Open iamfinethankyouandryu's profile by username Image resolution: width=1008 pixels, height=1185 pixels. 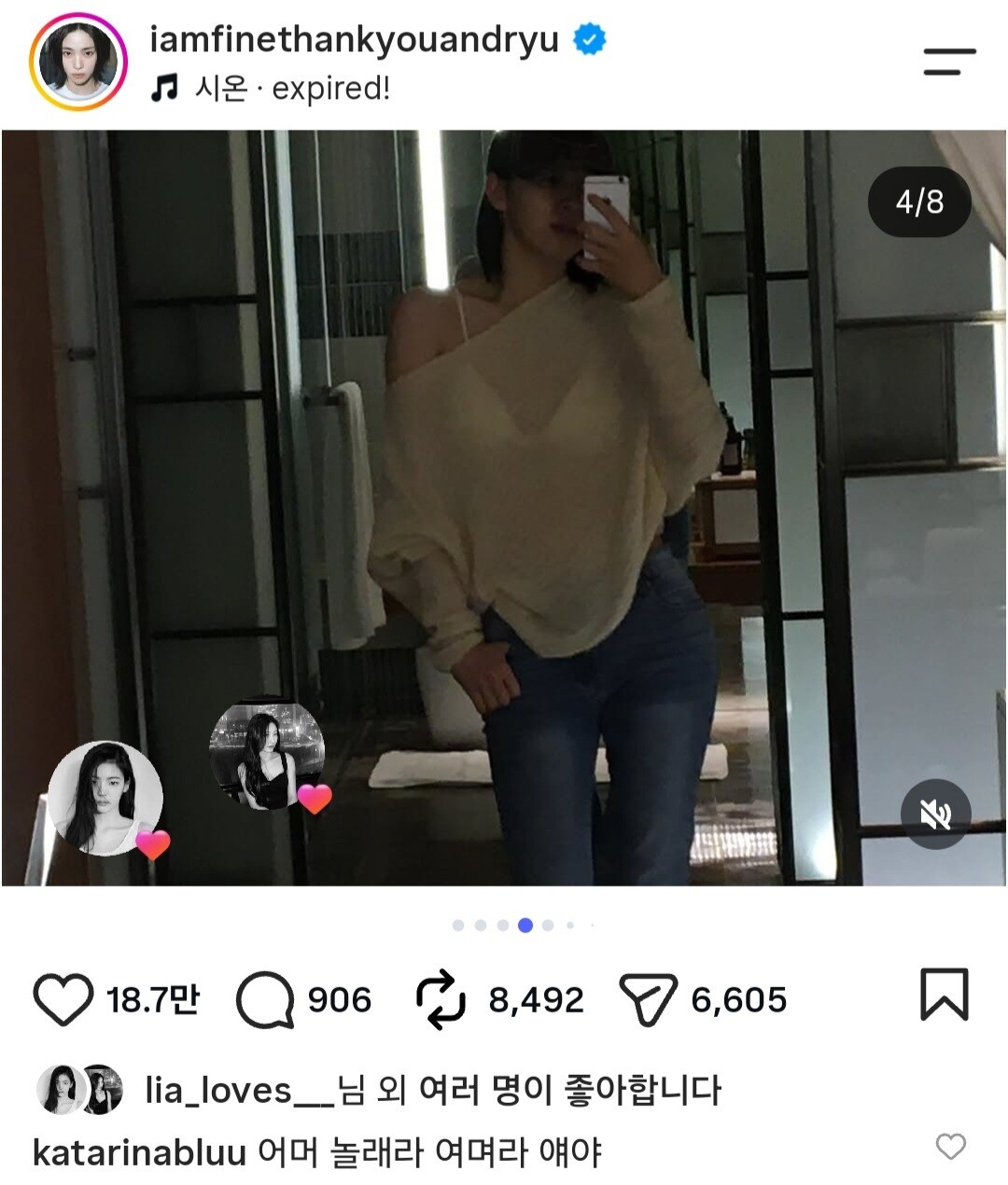click(355, 39)
